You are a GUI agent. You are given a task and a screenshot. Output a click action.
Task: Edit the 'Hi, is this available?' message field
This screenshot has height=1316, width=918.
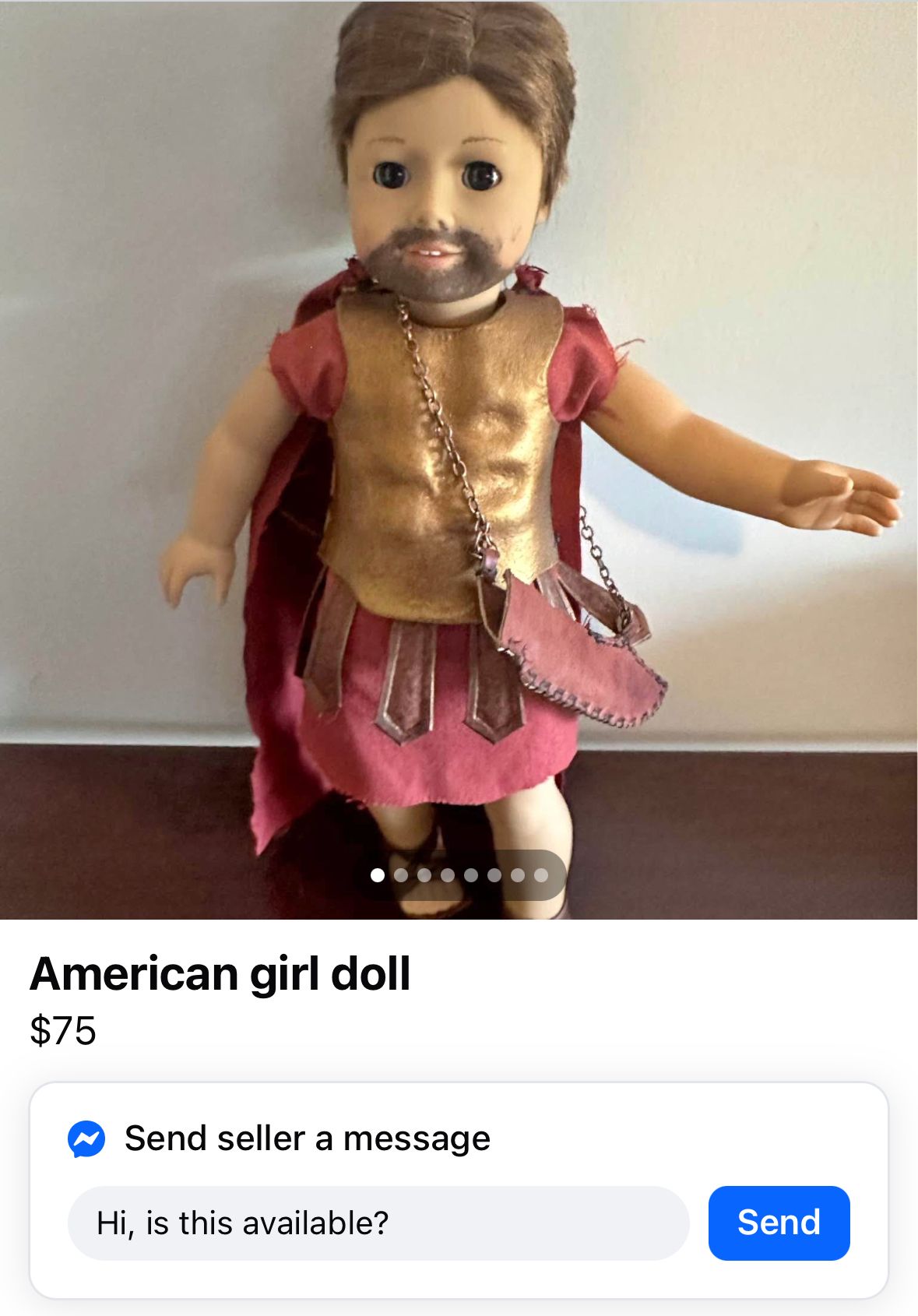378,1223
